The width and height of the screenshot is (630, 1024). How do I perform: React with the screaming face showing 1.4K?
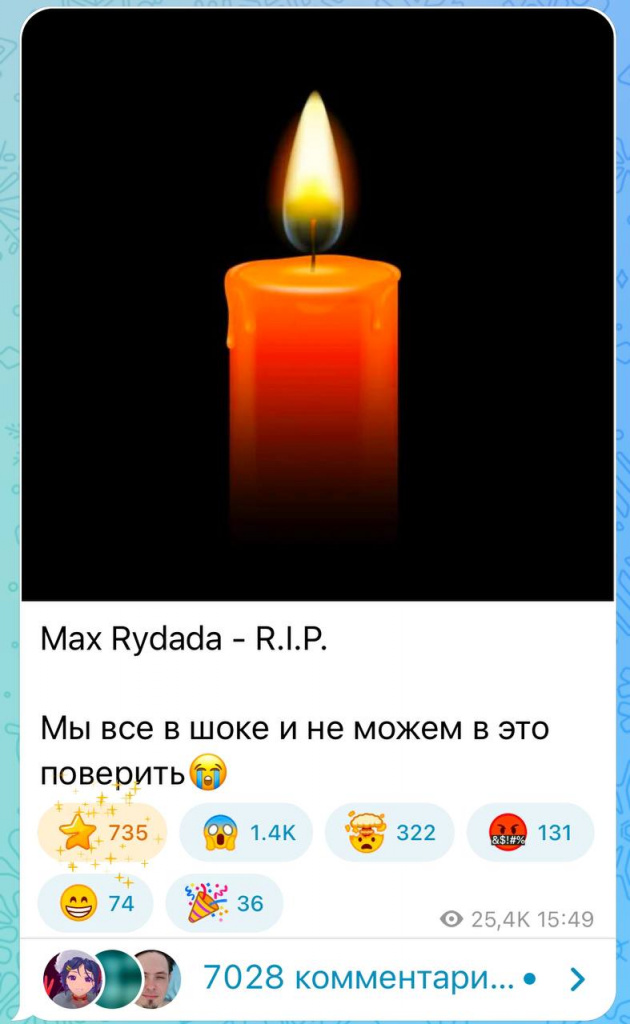point(245,832)
